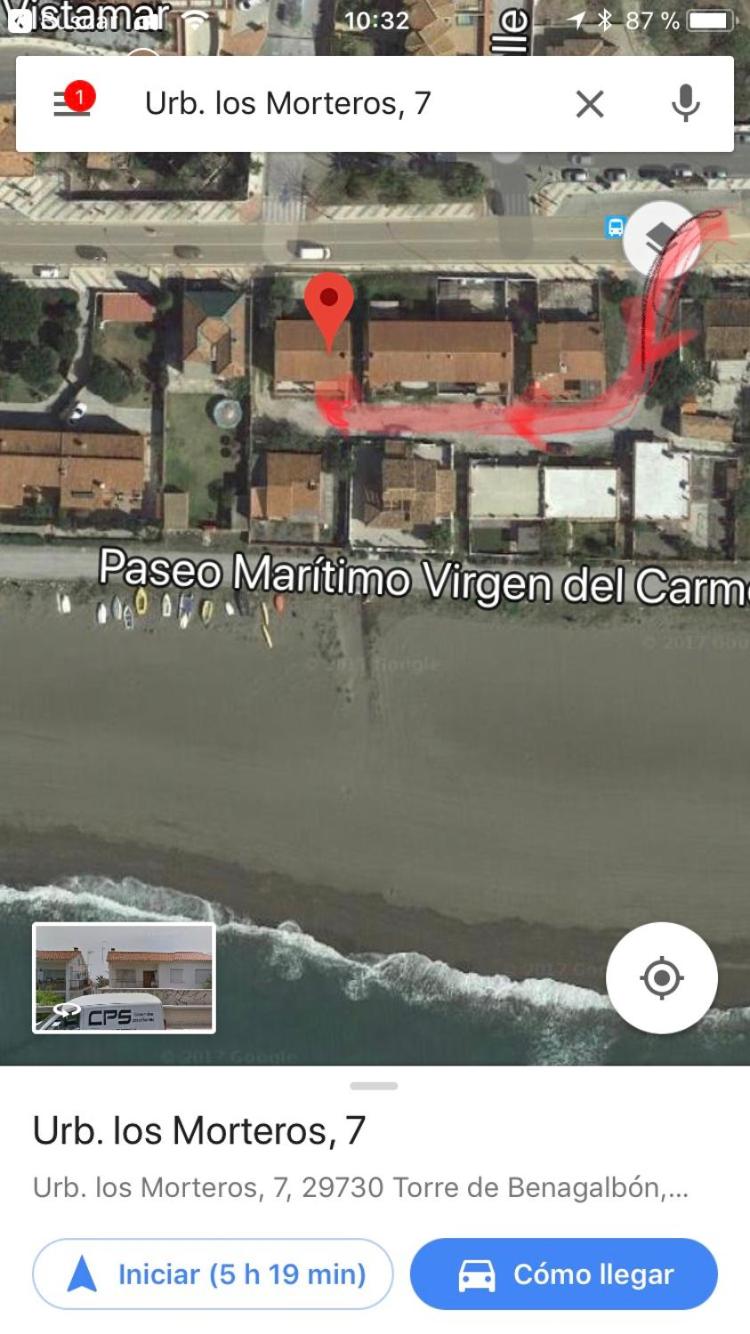This screenshot has width=750, height=1334.
Task: Open the hamburger menu with notification badge
Action: click(x=72, y=102)
